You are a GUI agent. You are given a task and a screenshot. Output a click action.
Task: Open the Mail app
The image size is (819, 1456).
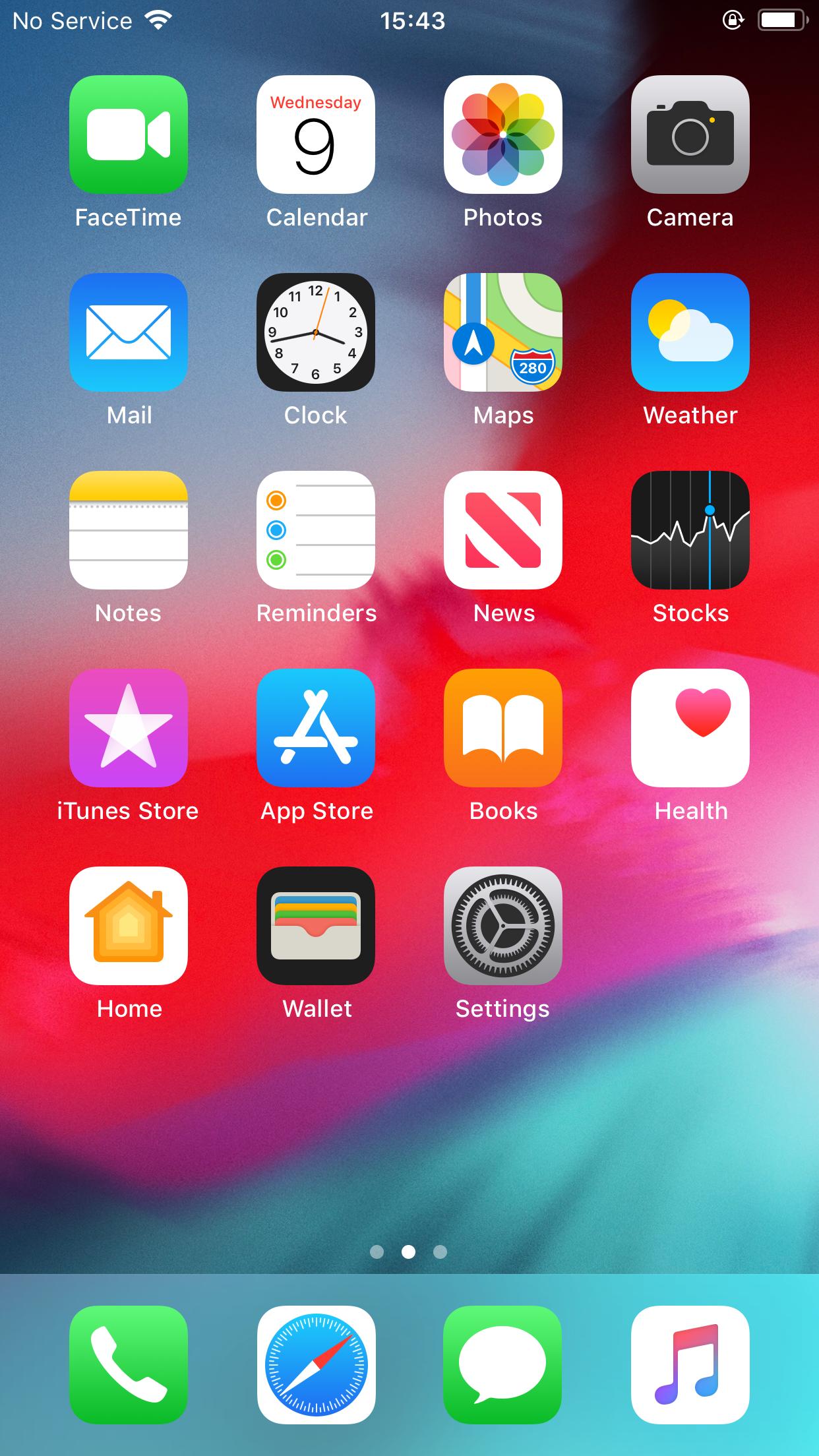tap(129, 332)
